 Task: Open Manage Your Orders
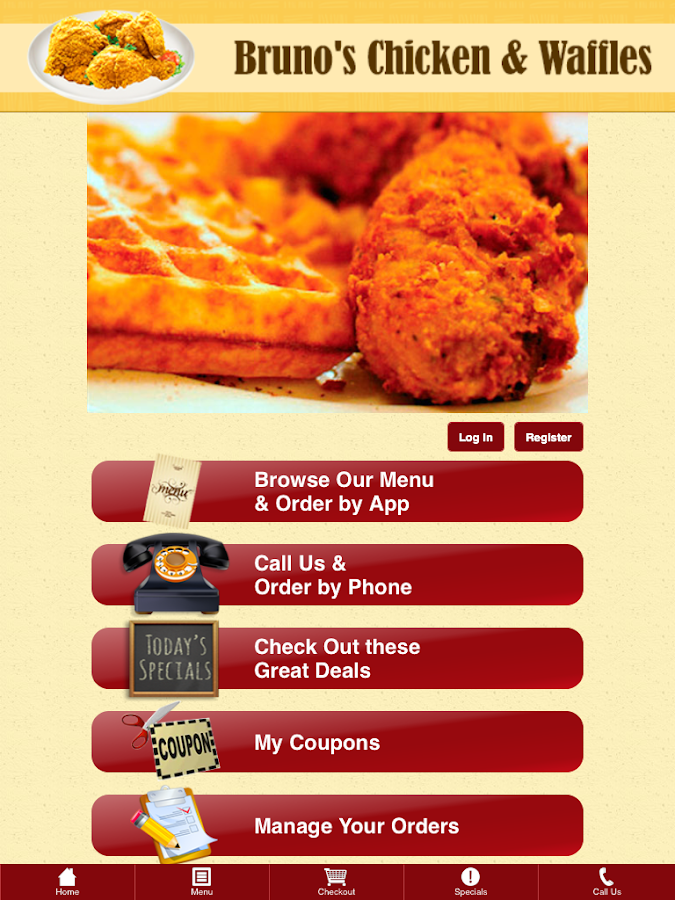point(337,826)
